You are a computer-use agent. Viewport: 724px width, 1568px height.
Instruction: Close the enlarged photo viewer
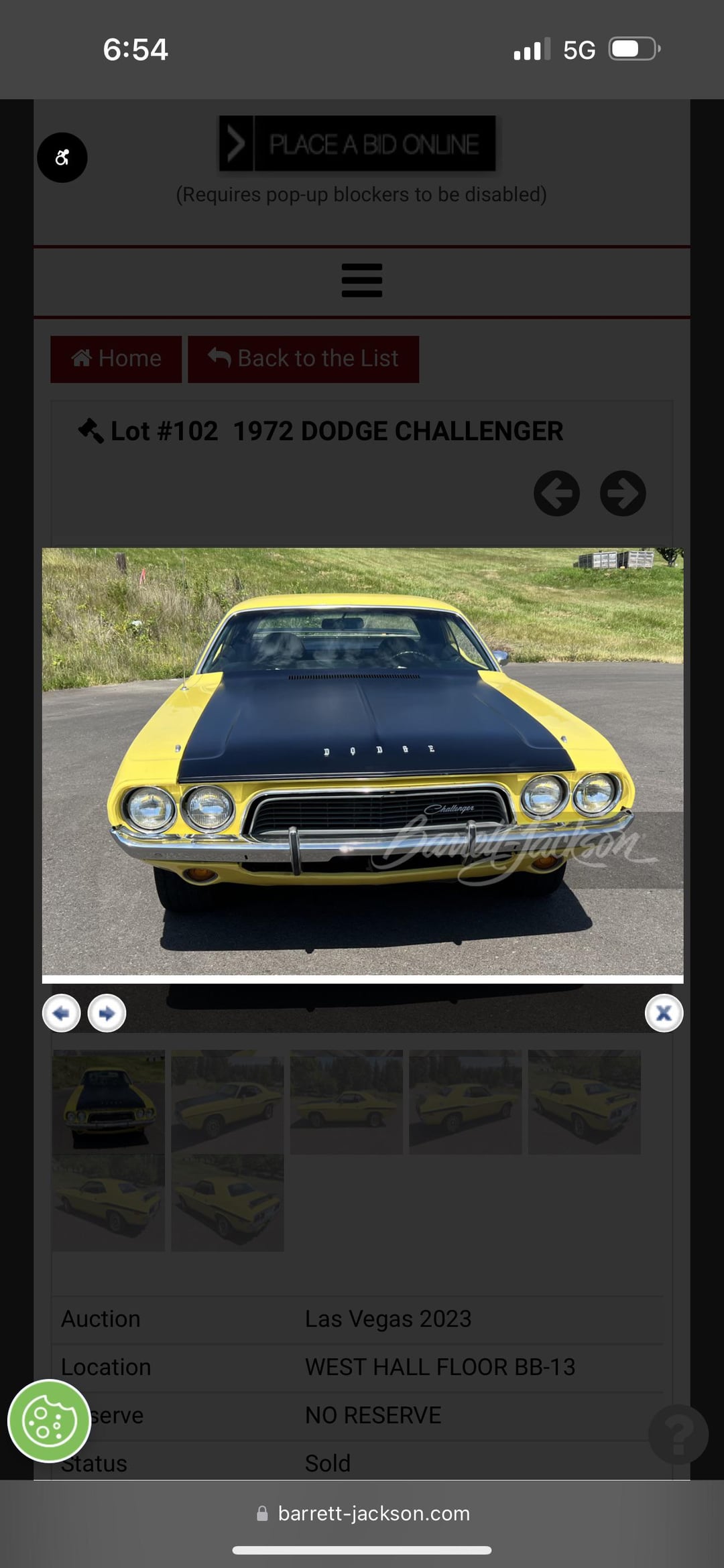(x=664, y=1013)
